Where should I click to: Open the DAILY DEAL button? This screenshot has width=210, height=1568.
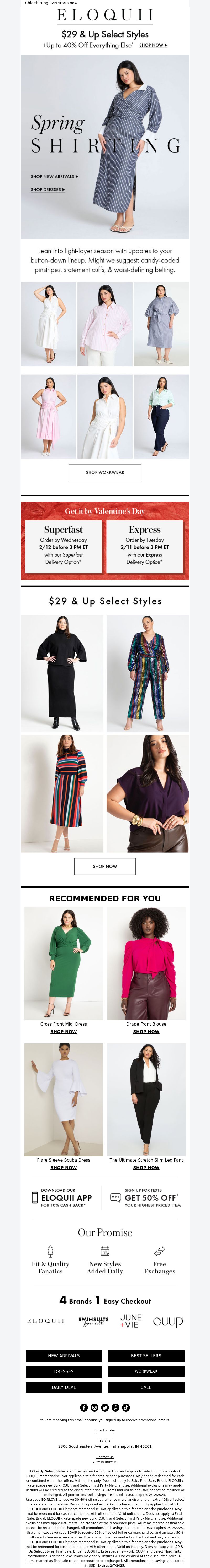[x=64, y=1387]
